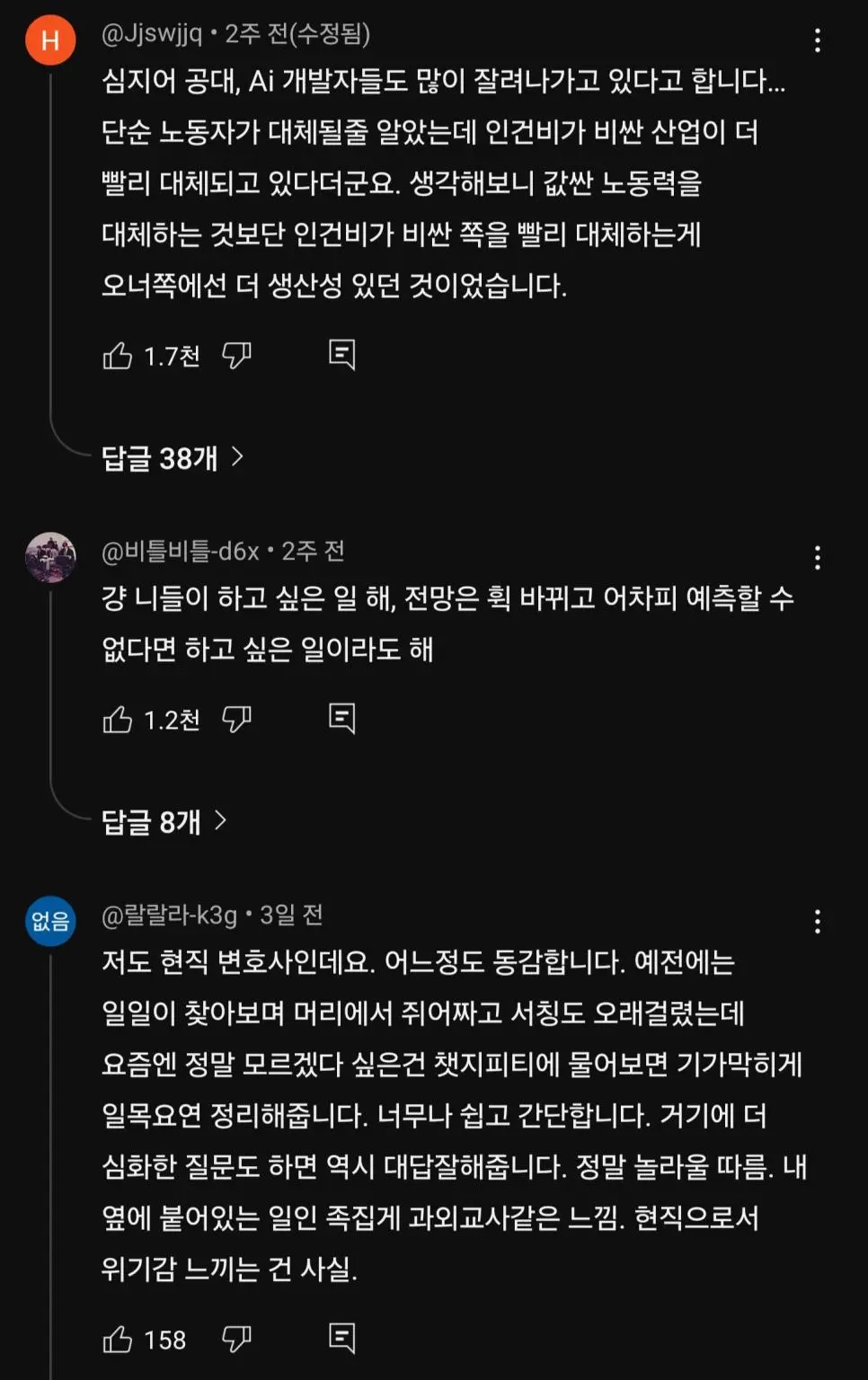Reply to @Jjswjjq's comment
The image size is (868, 1380).
click(342, 355)
